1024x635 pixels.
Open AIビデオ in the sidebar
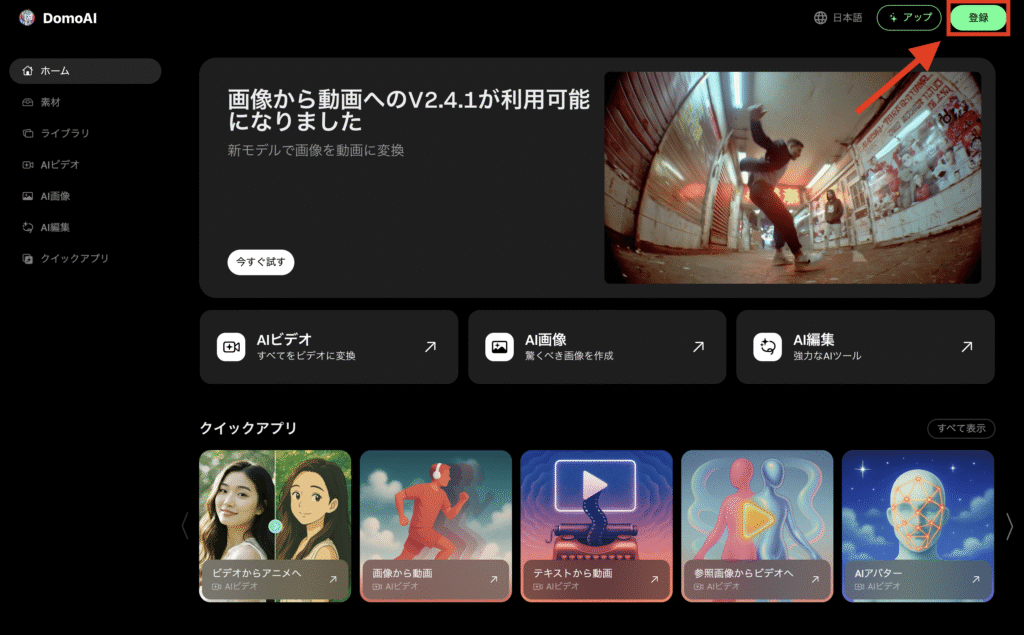click(58, 164)
